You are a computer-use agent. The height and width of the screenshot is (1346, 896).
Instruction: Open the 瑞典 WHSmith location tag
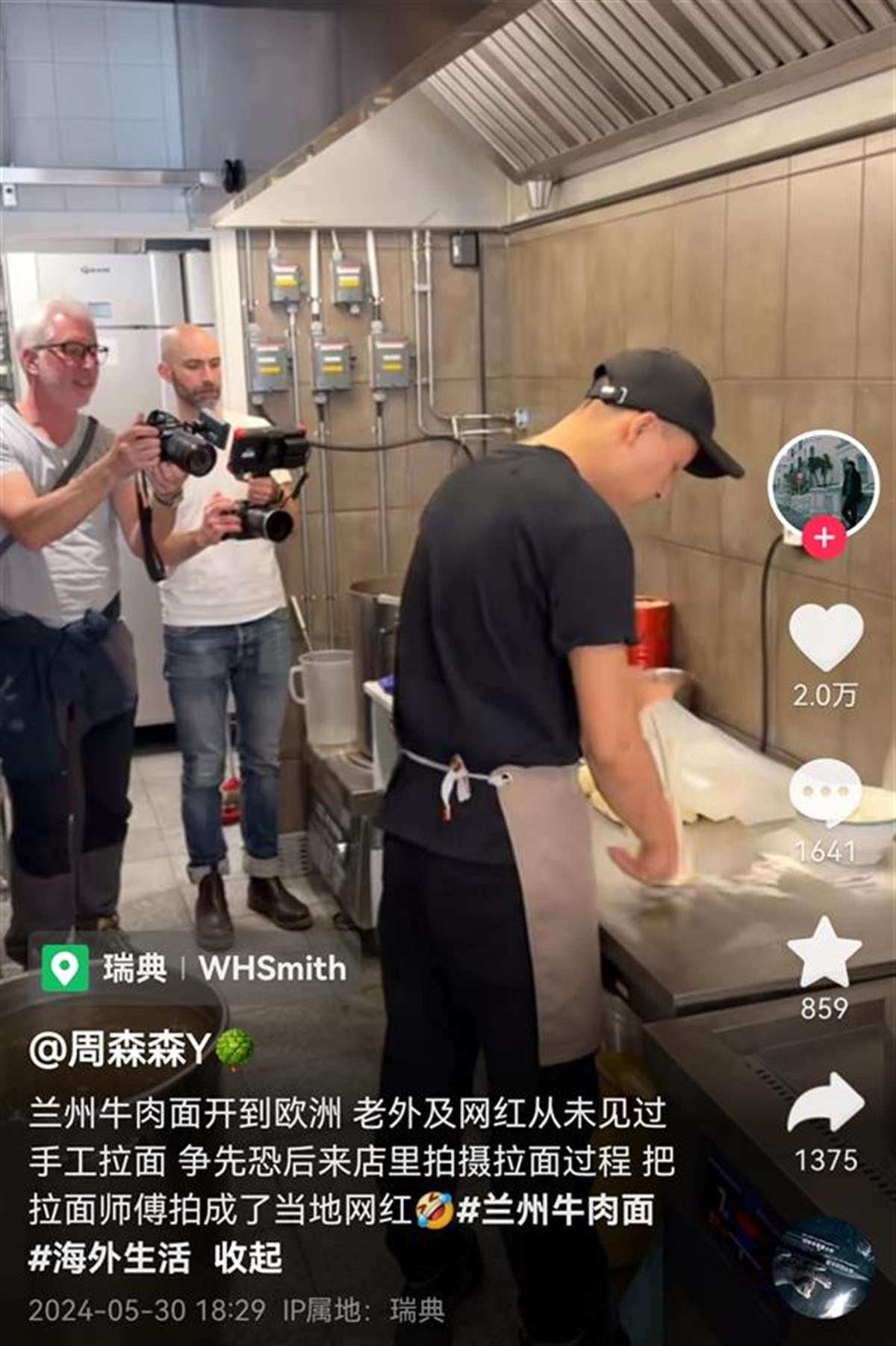pos(194,968)
